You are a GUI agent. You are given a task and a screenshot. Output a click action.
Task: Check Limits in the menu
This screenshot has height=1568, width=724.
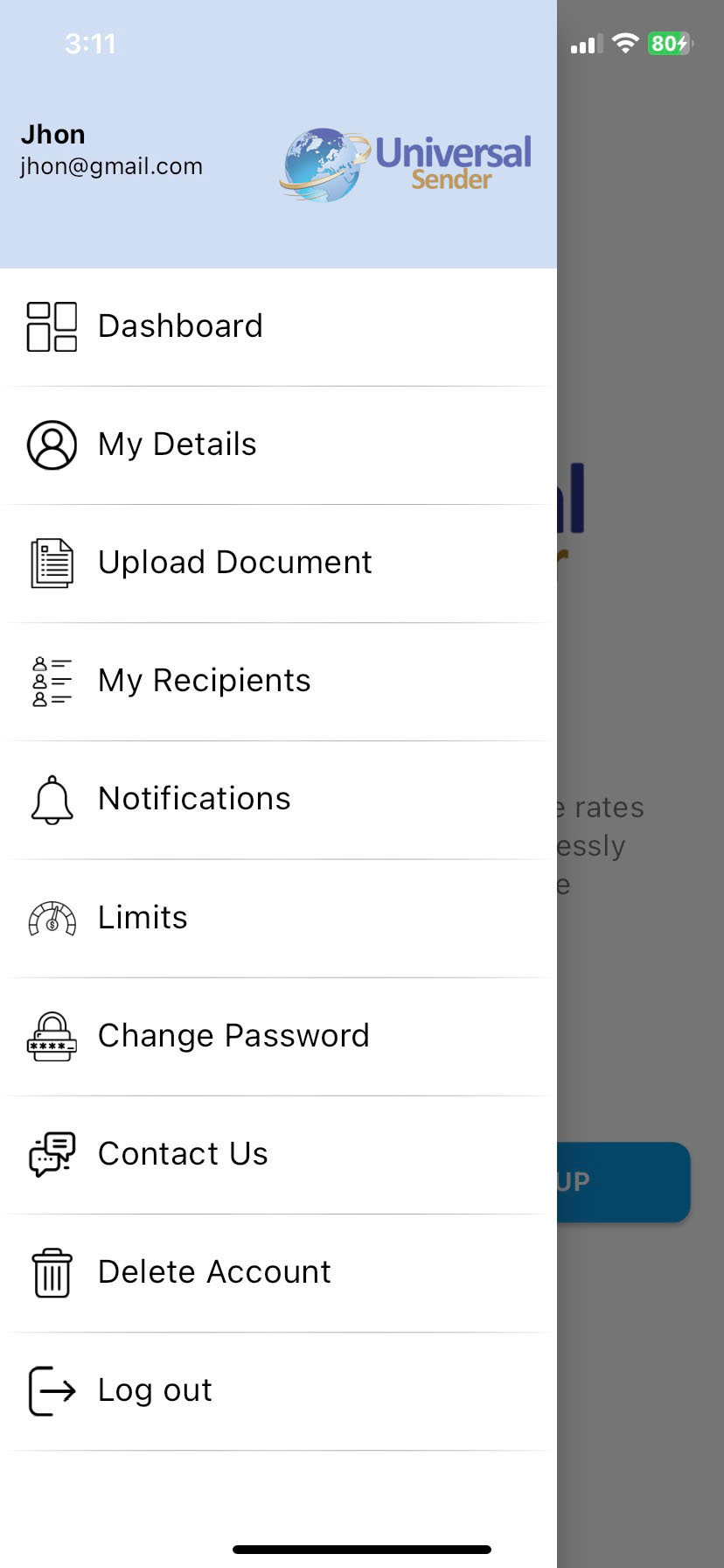[x=143, y=918]
